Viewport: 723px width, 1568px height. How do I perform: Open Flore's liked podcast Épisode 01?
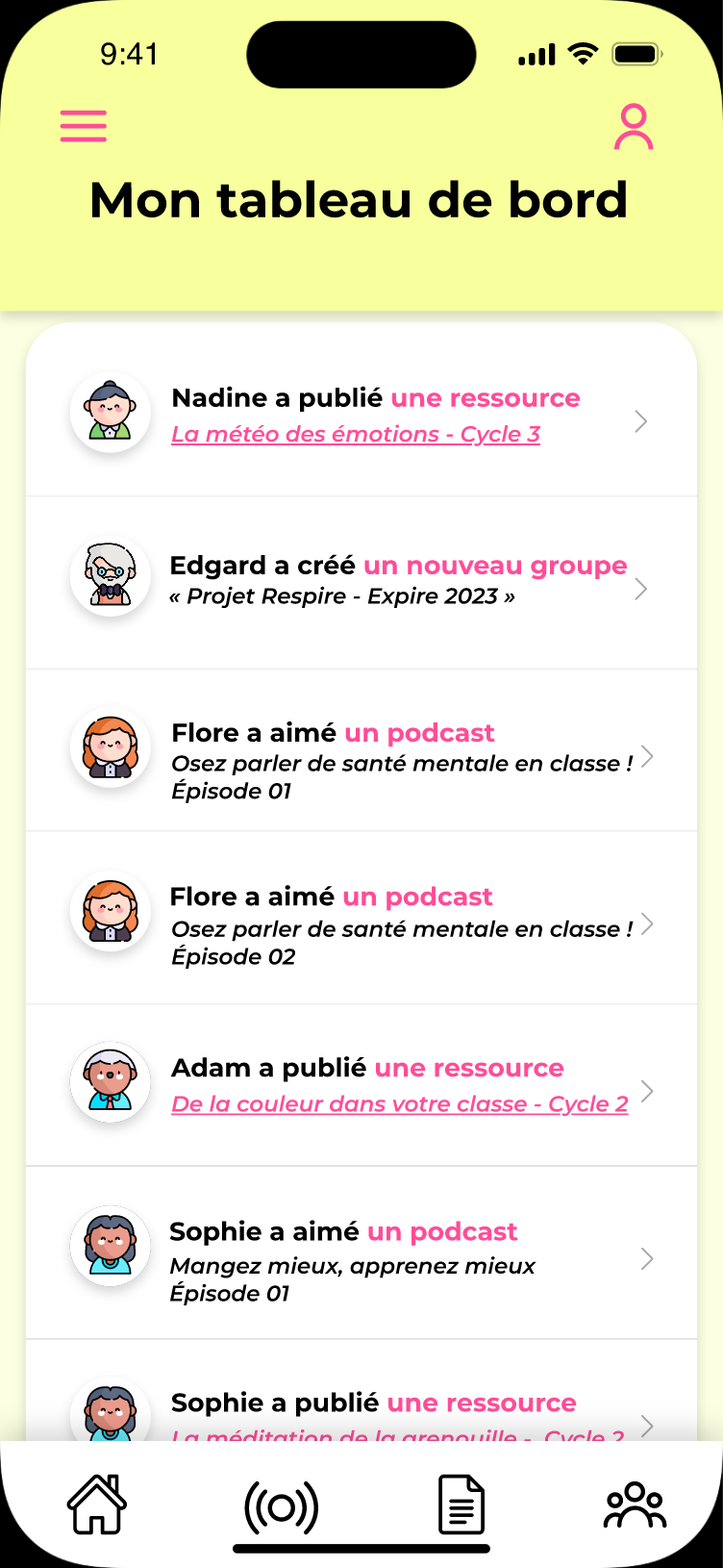pyautogui.click(x=361, y=761)
